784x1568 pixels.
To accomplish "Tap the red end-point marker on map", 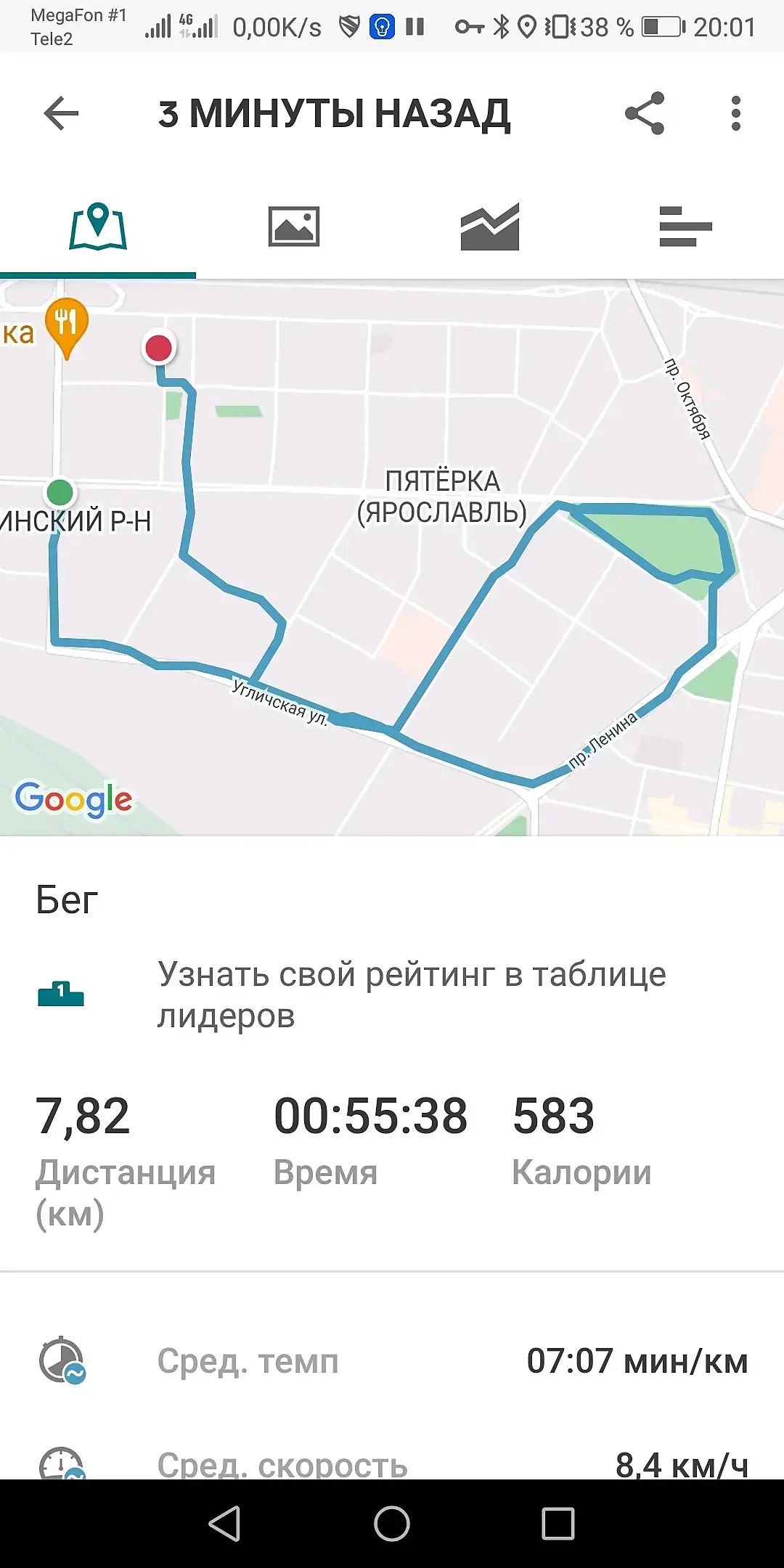I will pyautogui.click(x=158, y=348).
